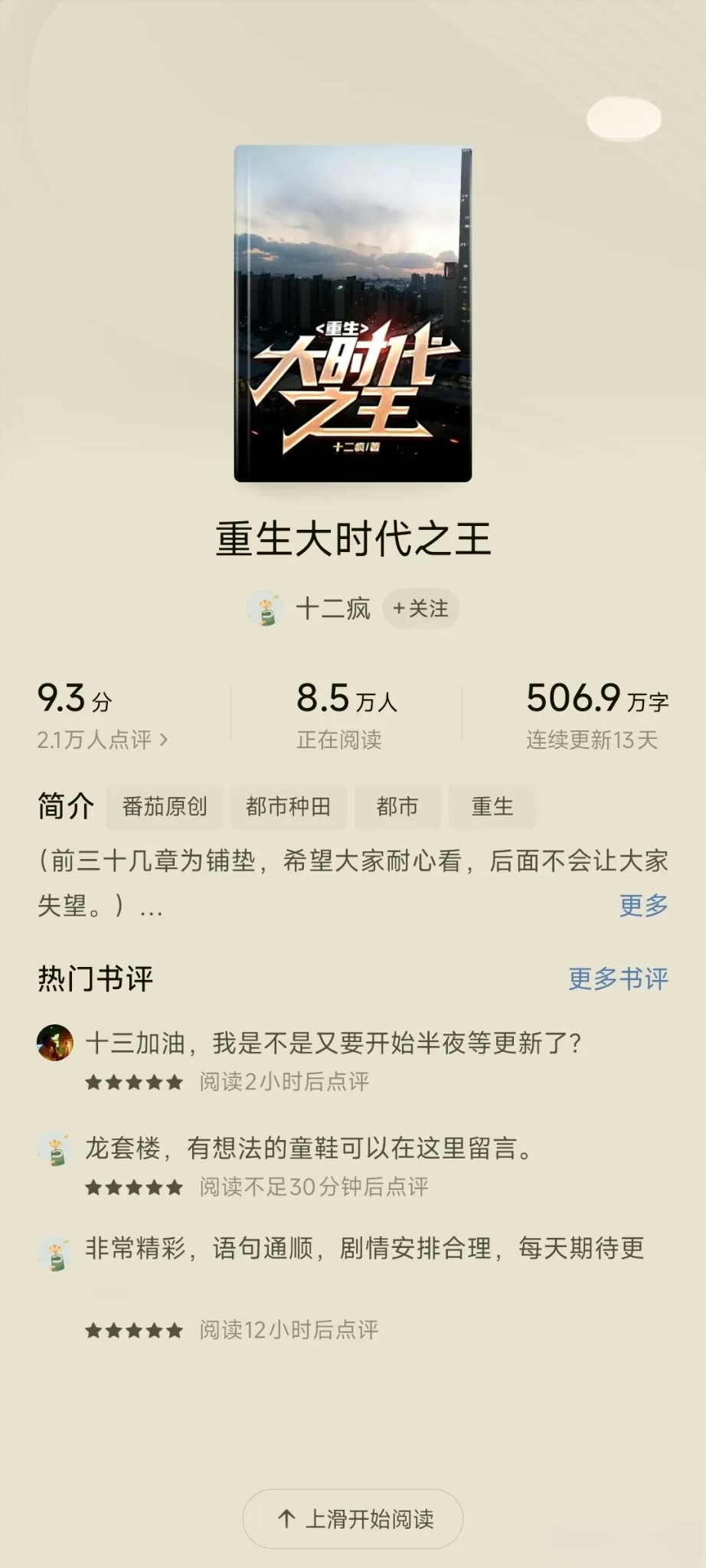Expand the synopsis with 更多
The height and width of the screenshot is (1568, 706).
point(643,906)
